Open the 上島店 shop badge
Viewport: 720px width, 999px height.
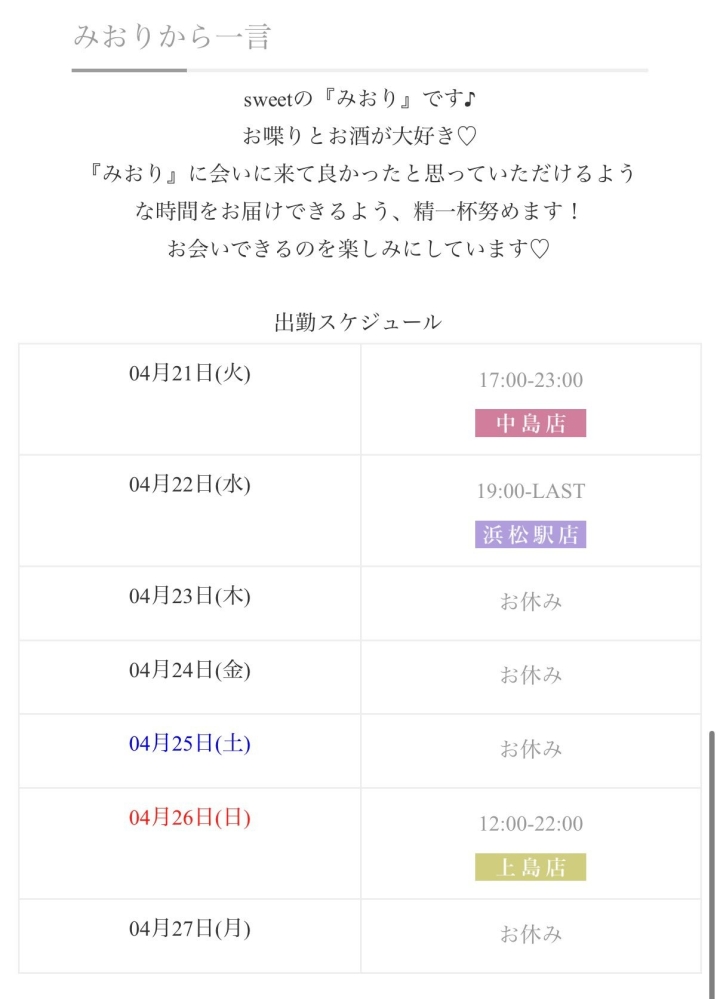[530, 867]
